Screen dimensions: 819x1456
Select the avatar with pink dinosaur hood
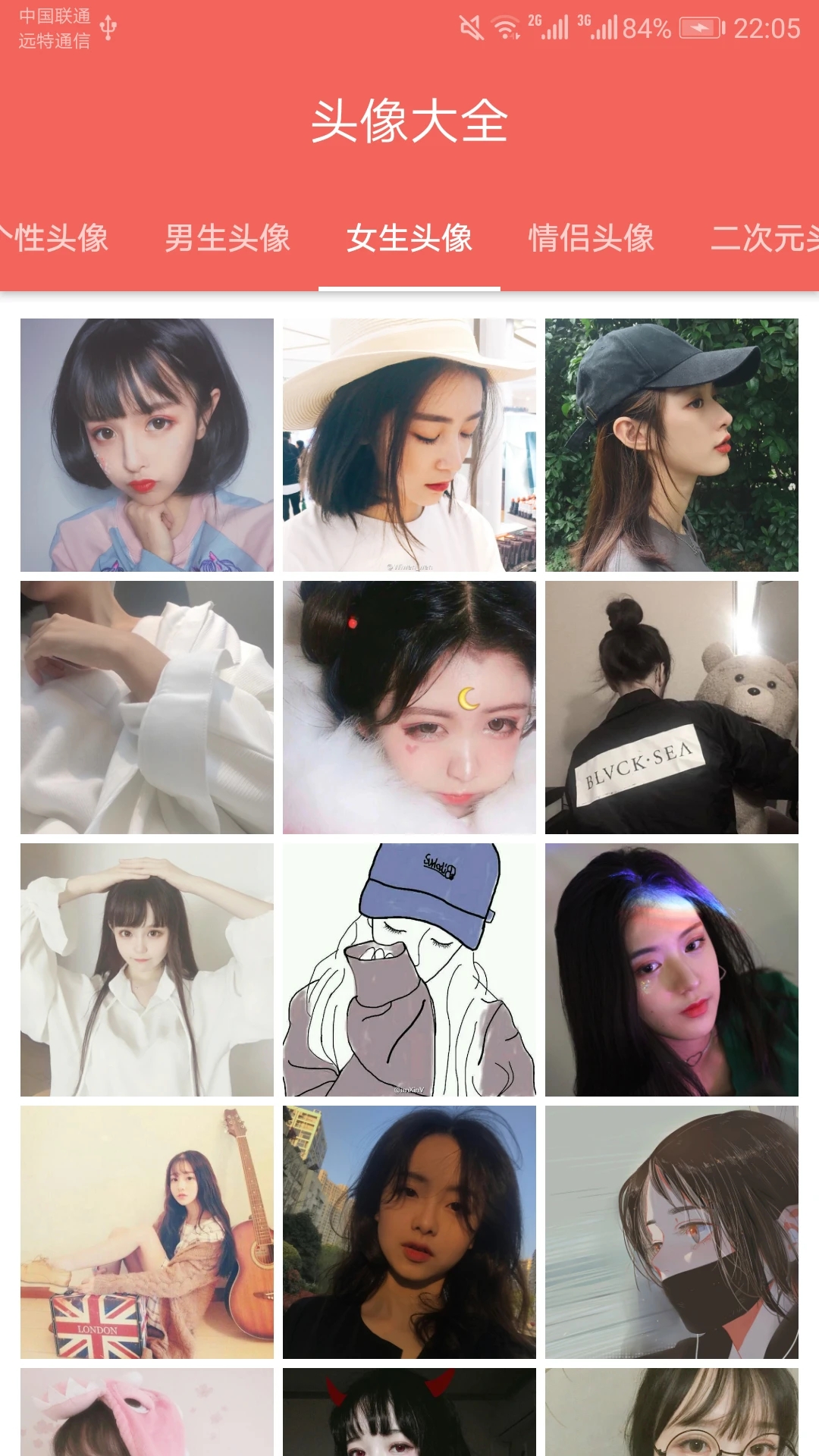(x=147, y=1412)
